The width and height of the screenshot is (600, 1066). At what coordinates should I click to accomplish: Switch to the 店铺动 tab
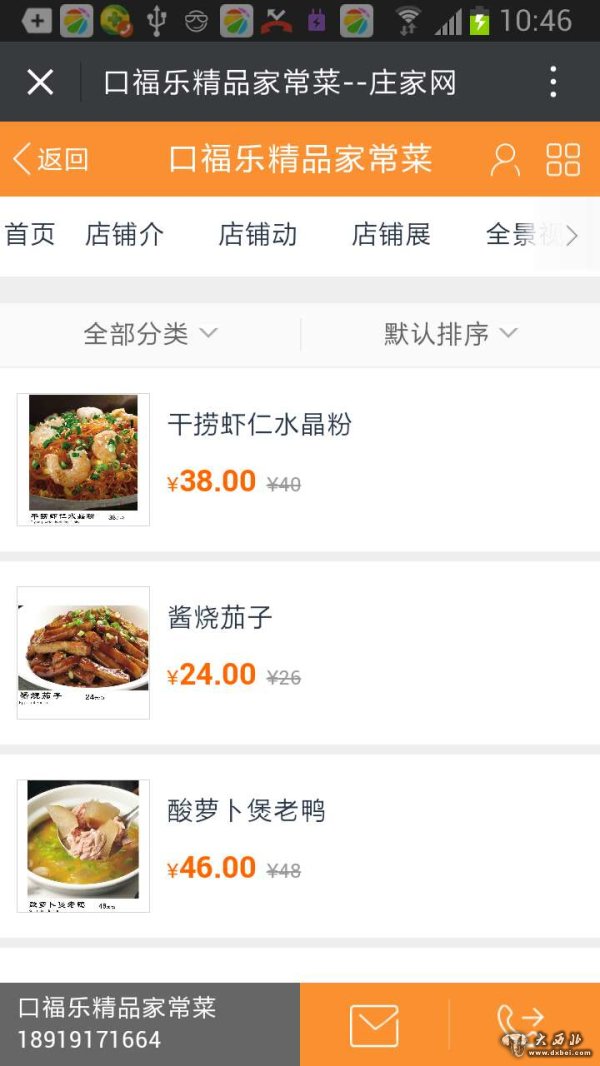258,235
